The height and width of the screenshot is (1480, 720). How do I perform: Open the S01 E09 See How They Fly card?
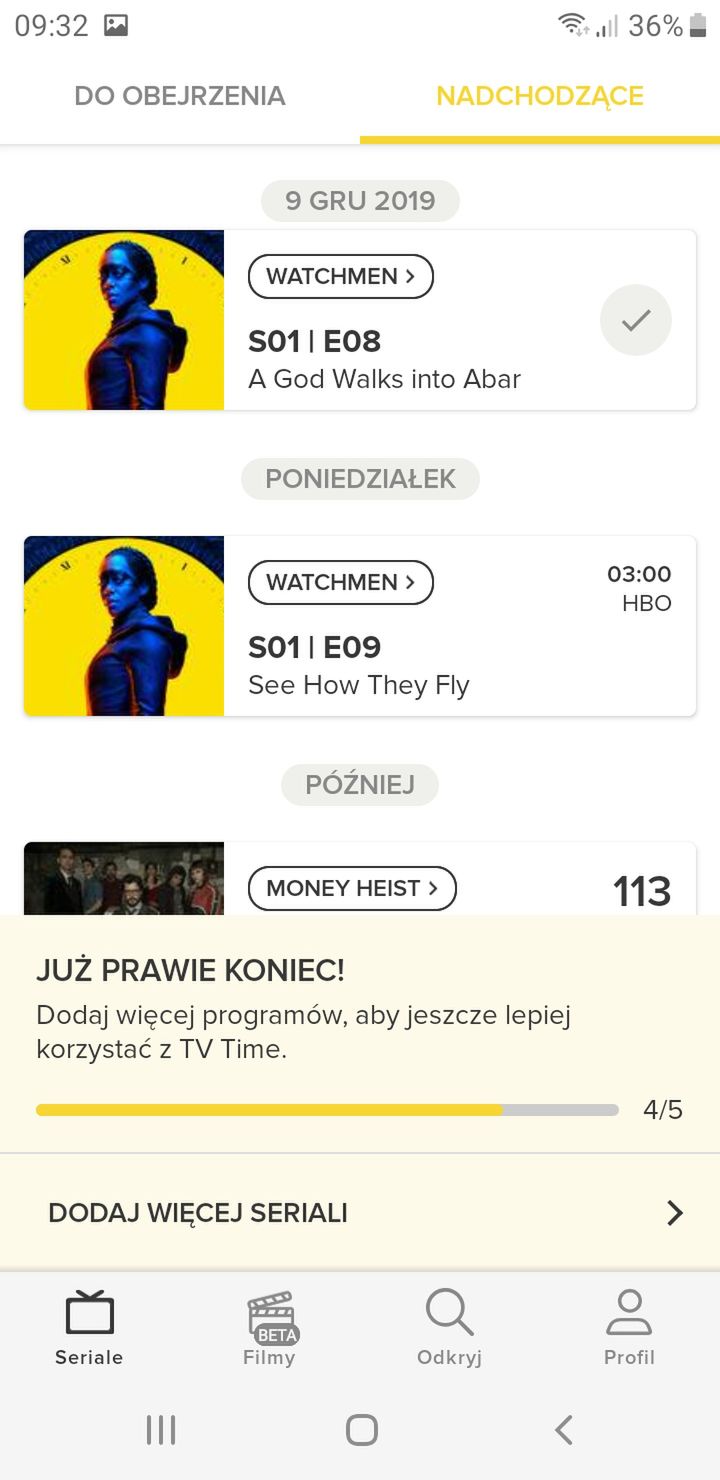coord(360,626)
